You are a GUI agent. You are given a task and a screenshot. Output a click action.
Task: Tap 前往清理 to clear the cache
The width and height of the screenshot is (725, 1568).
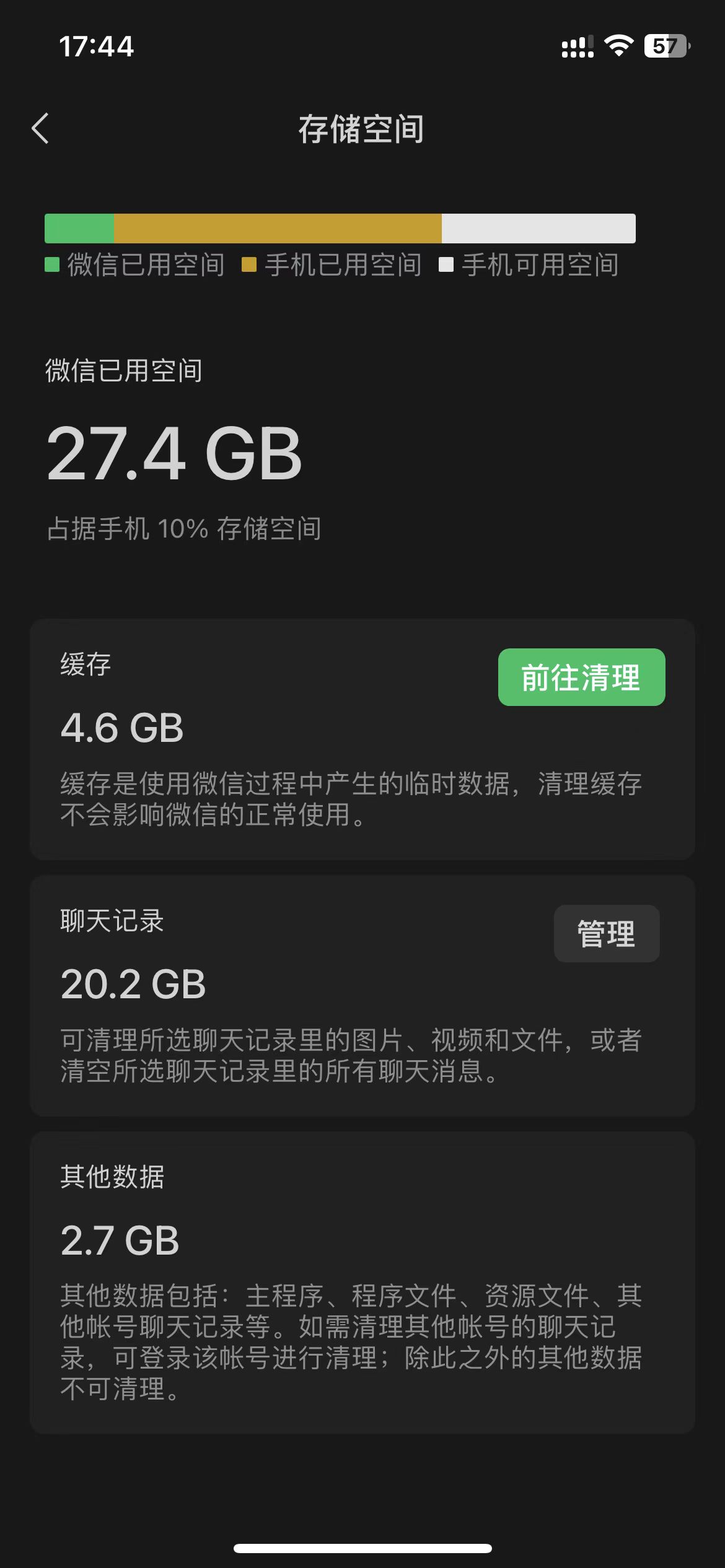point(581,677)
